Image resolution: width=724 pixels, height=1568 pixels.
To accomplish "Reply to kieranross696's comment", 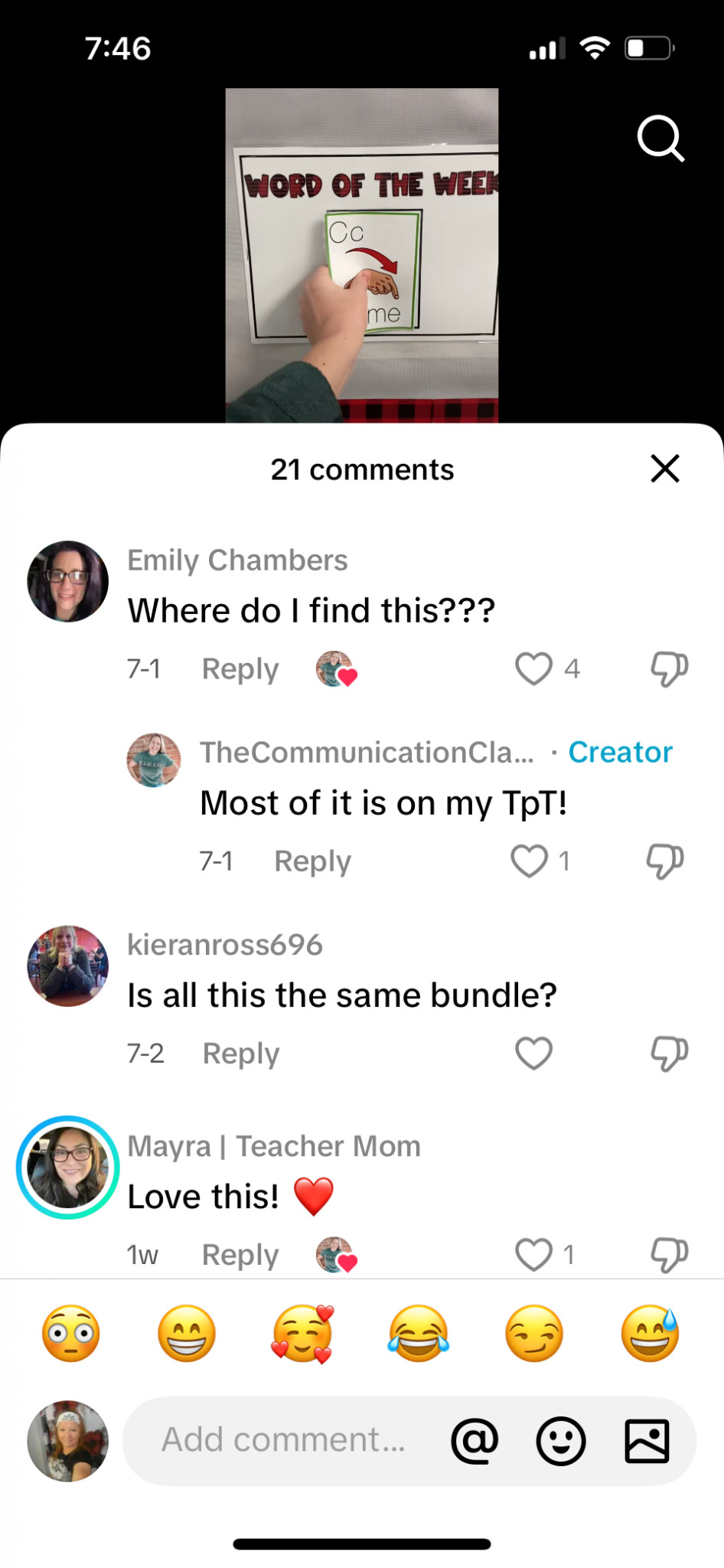I will tap(241, 1053).
